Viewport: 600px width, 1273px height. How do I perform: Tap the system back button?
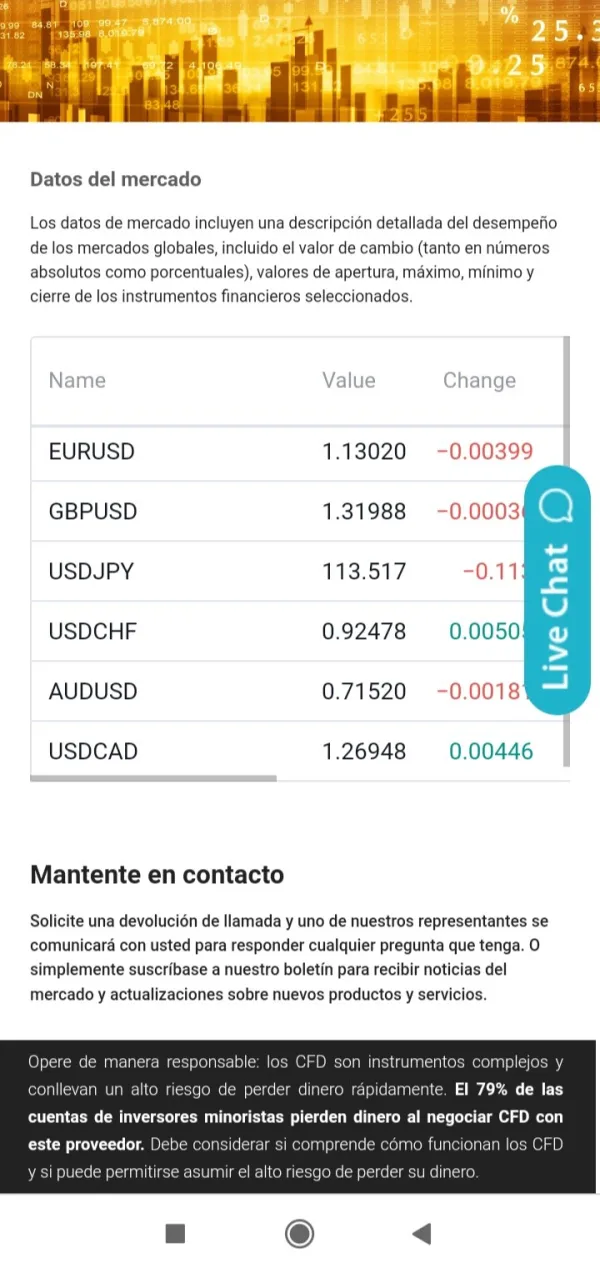(x=422, y=1233)
